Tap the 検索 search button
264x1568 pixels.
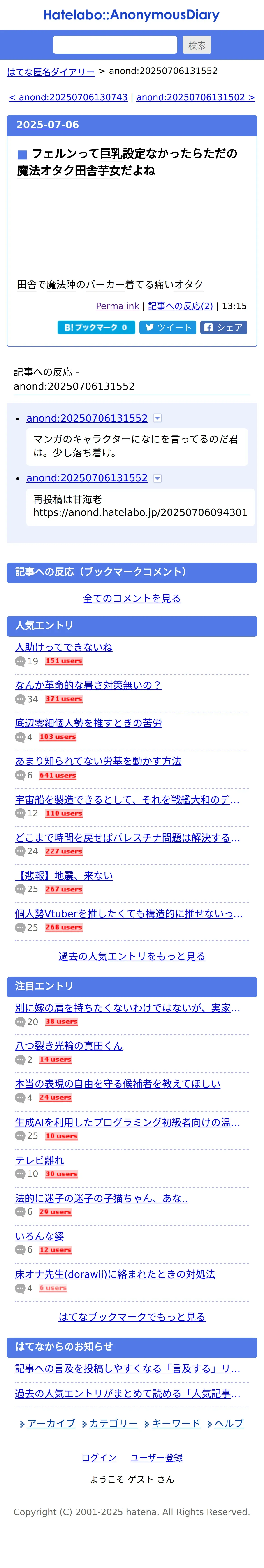pyautogui.click(x=197, y=45)
